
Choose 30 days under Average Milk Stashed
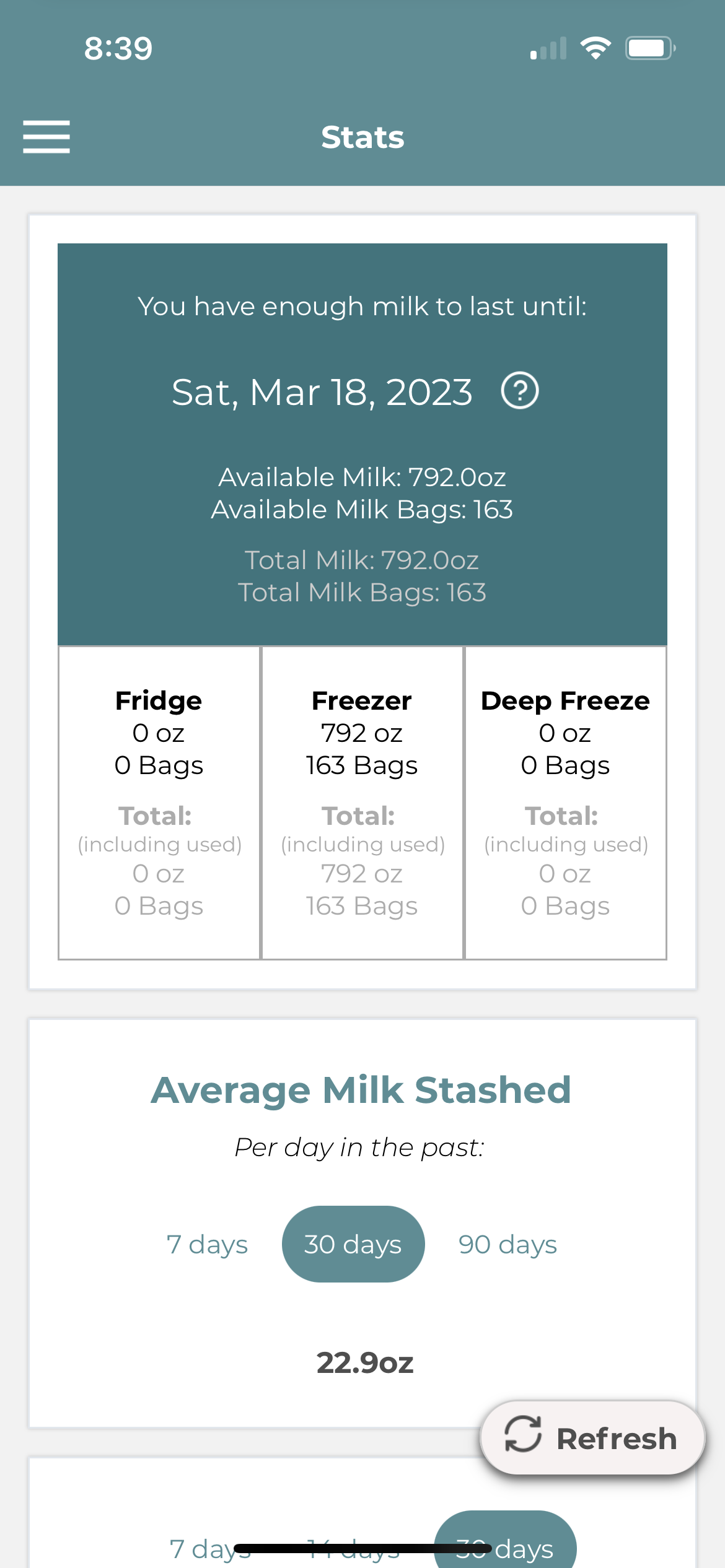pos(353,1244)
